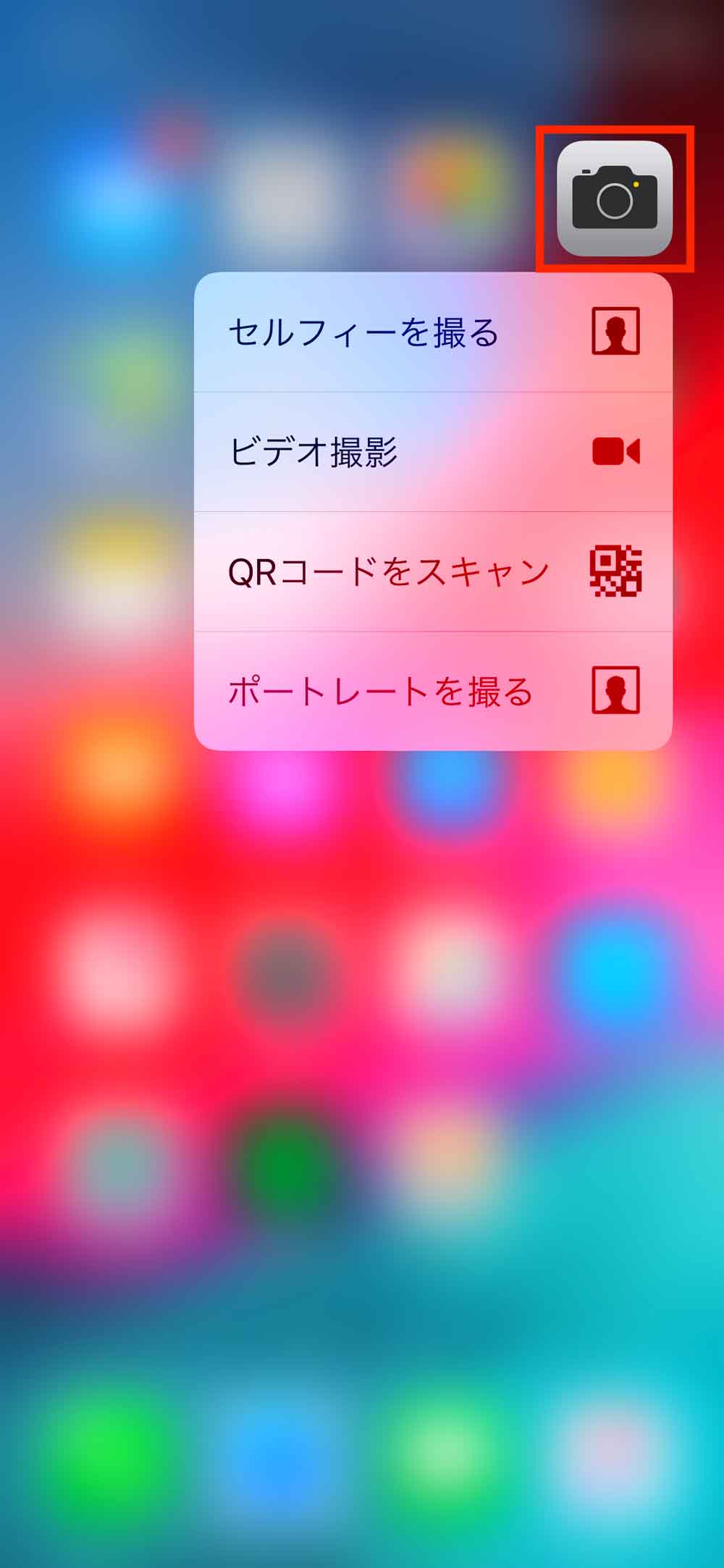Open the Camera app icon
The image size is (724, 1568).
[x=615, y=199]
